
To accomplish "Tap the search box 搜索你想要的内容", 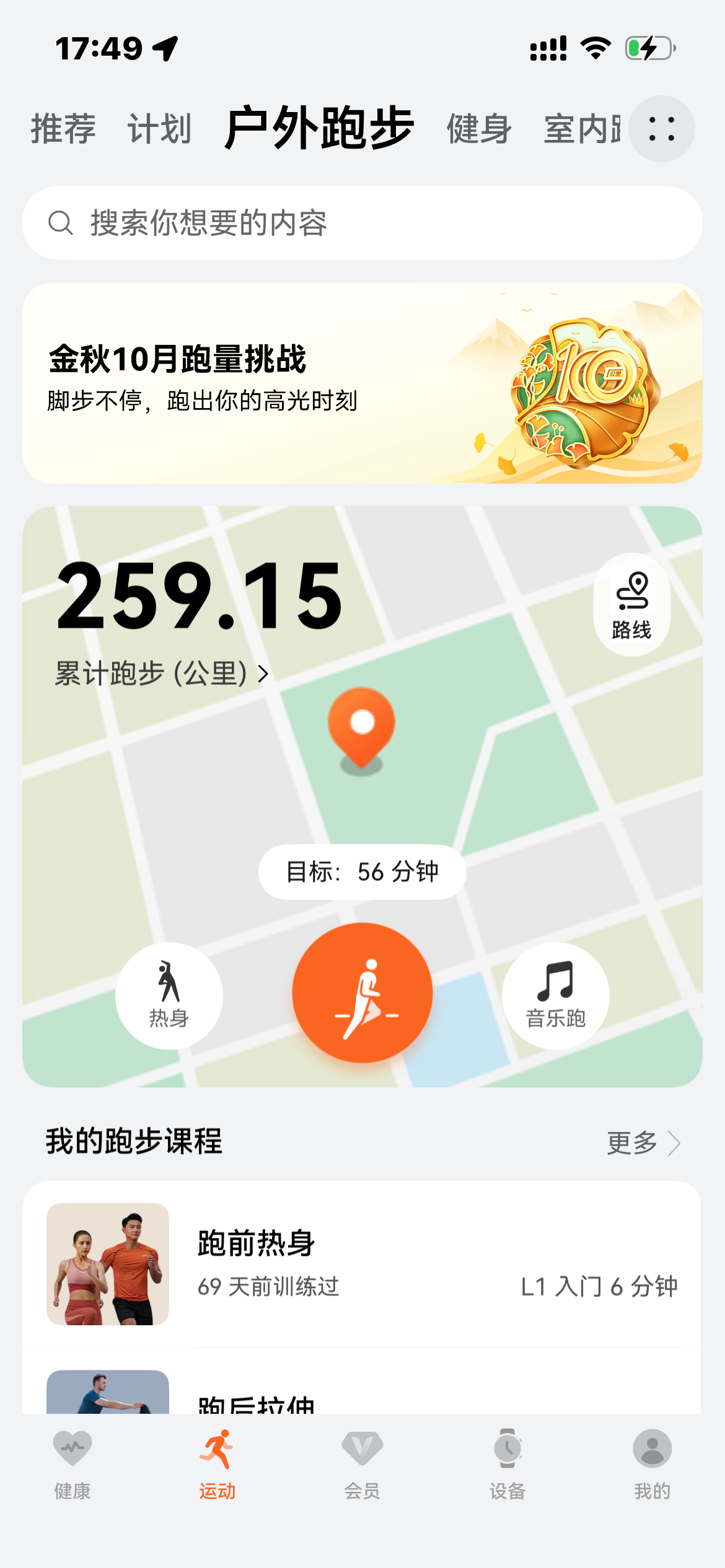I will tap(362, 223).
